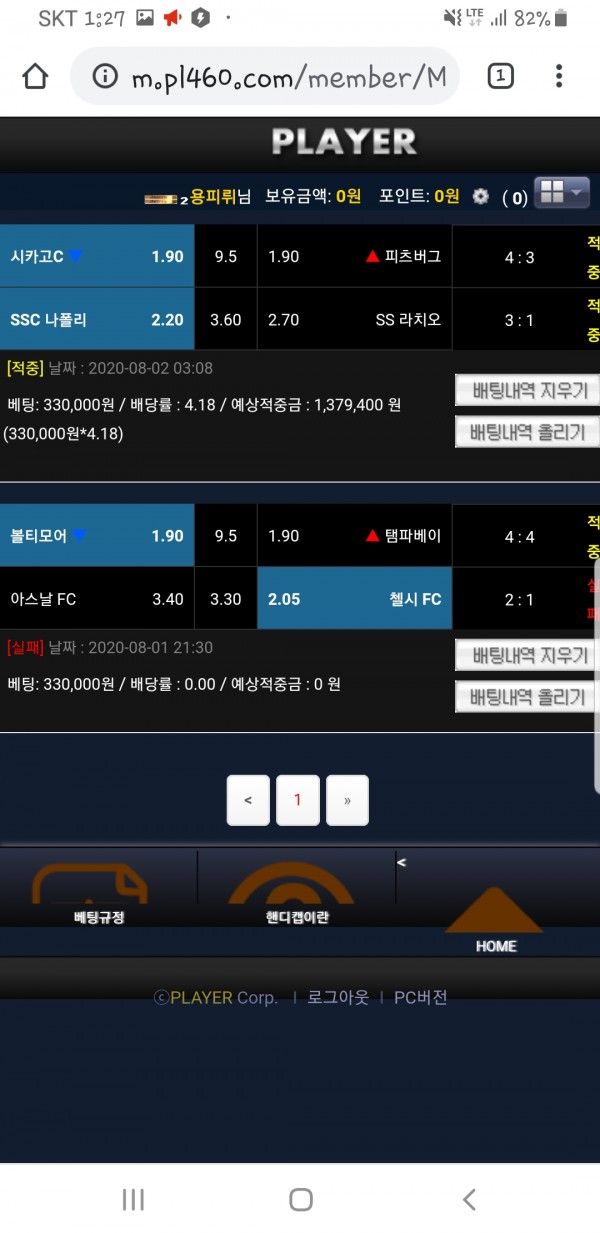
Task: Tap 배팅내역 올리기 for the 08-01 bet
Action: pos(527,697)
